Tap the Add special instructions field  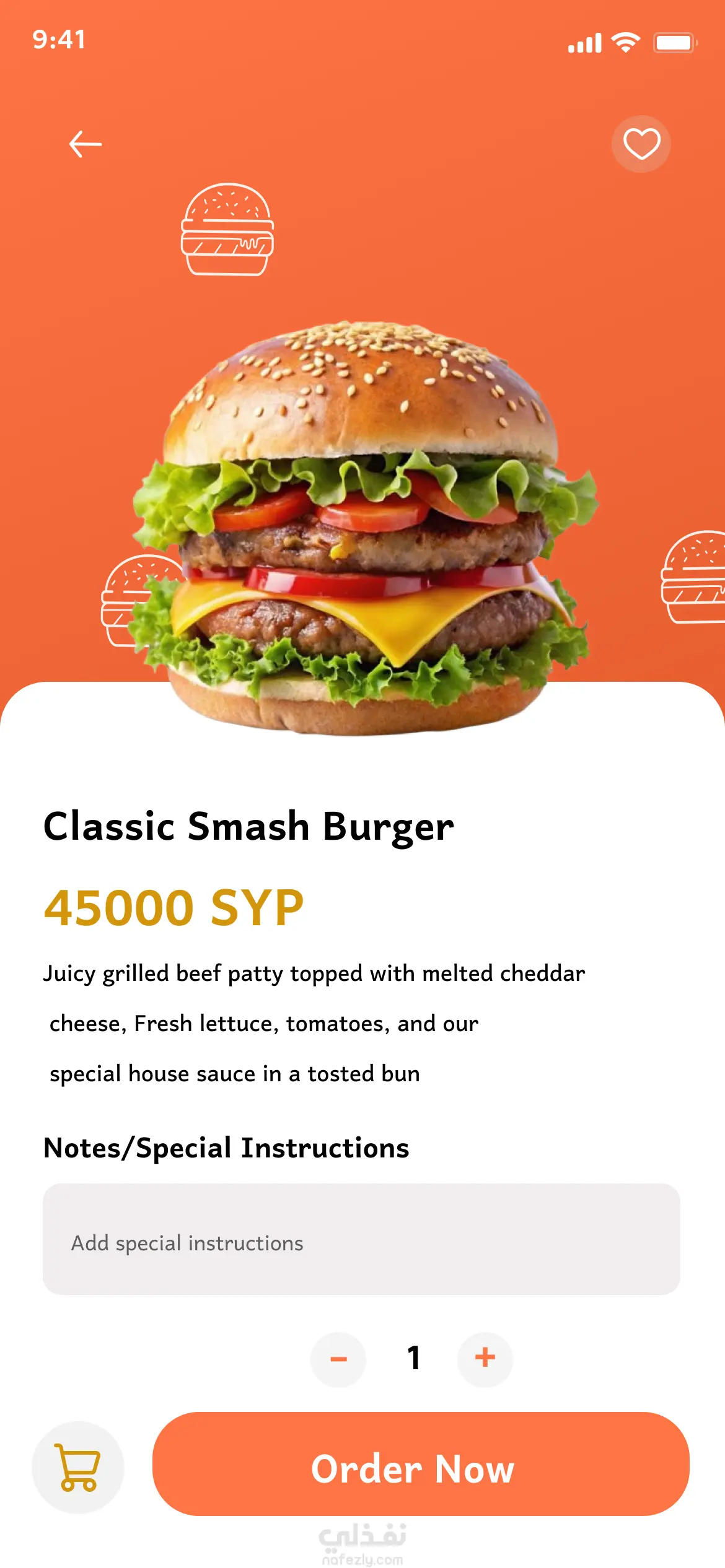coord(361,1239)
